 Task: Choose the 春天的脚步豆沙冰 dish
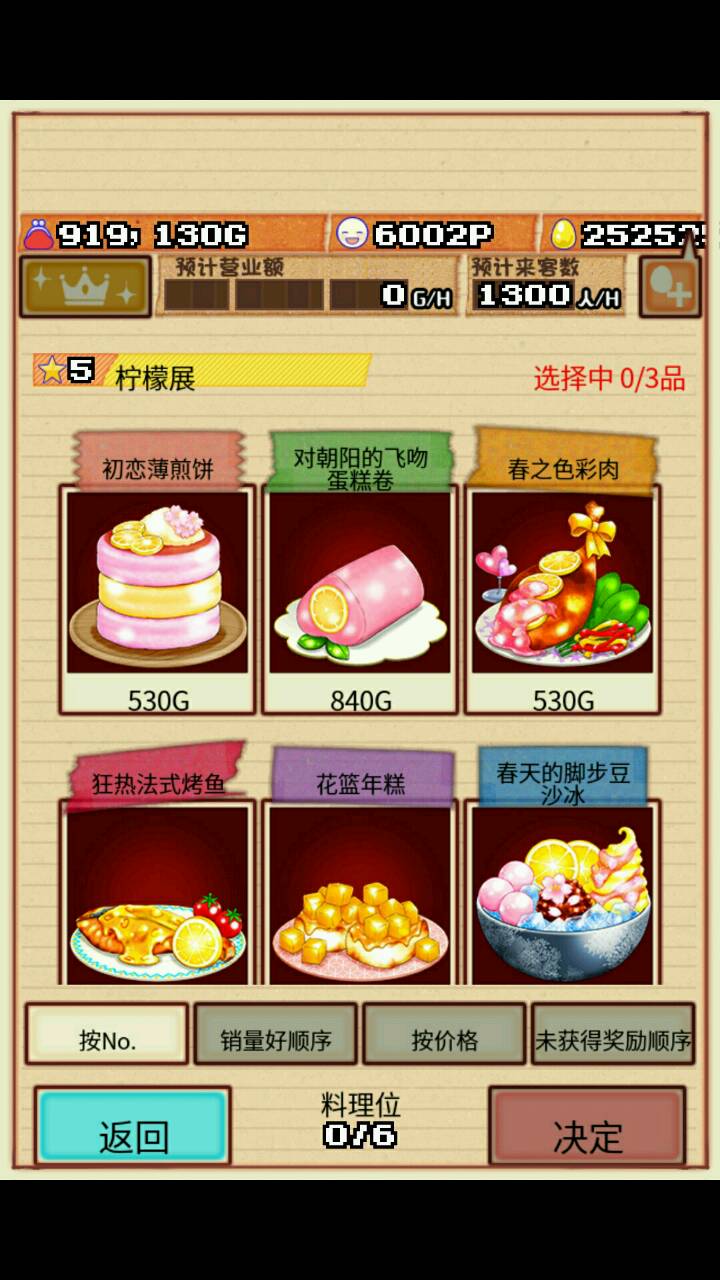click(562, 890)
